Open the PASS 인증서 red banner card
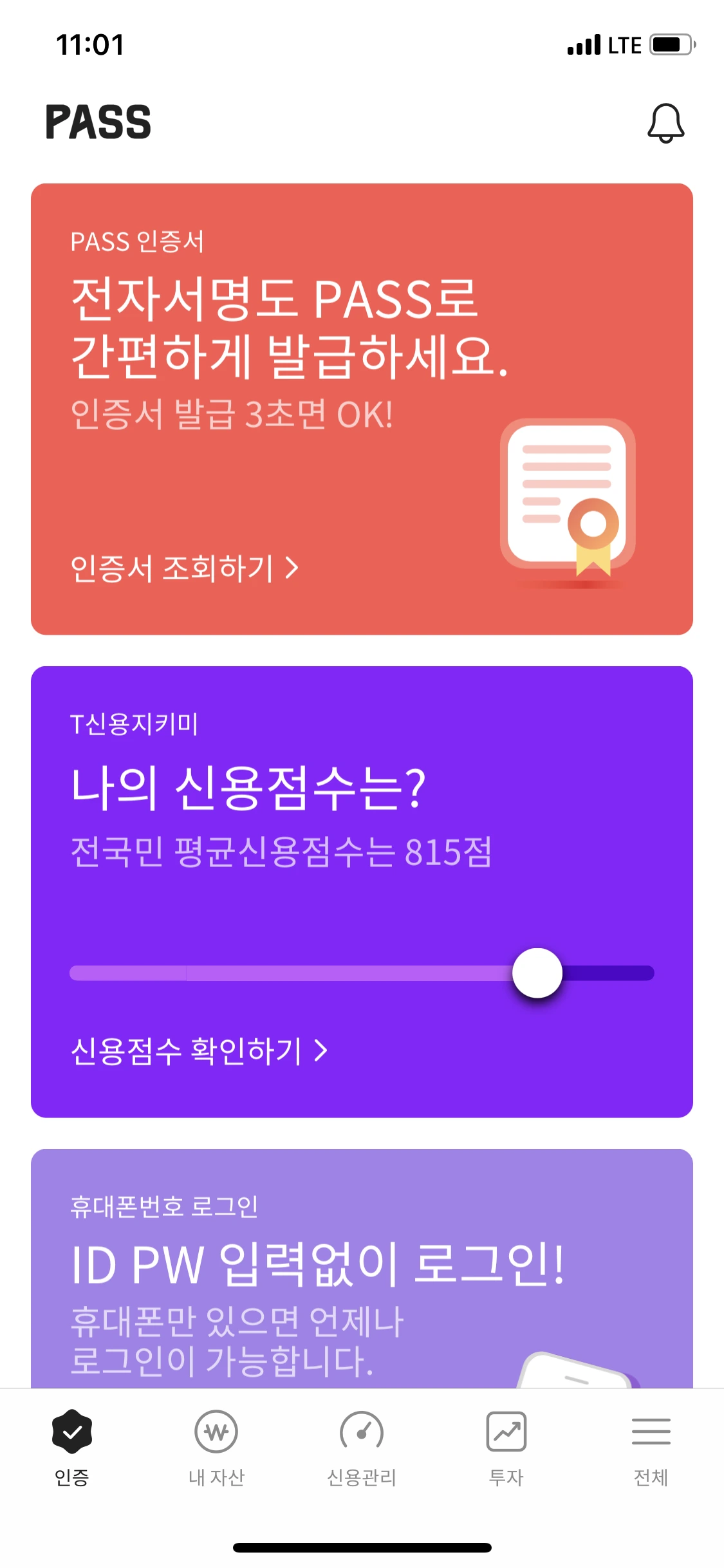This screenshot has width=724, height=1568. tap(362, 406)
